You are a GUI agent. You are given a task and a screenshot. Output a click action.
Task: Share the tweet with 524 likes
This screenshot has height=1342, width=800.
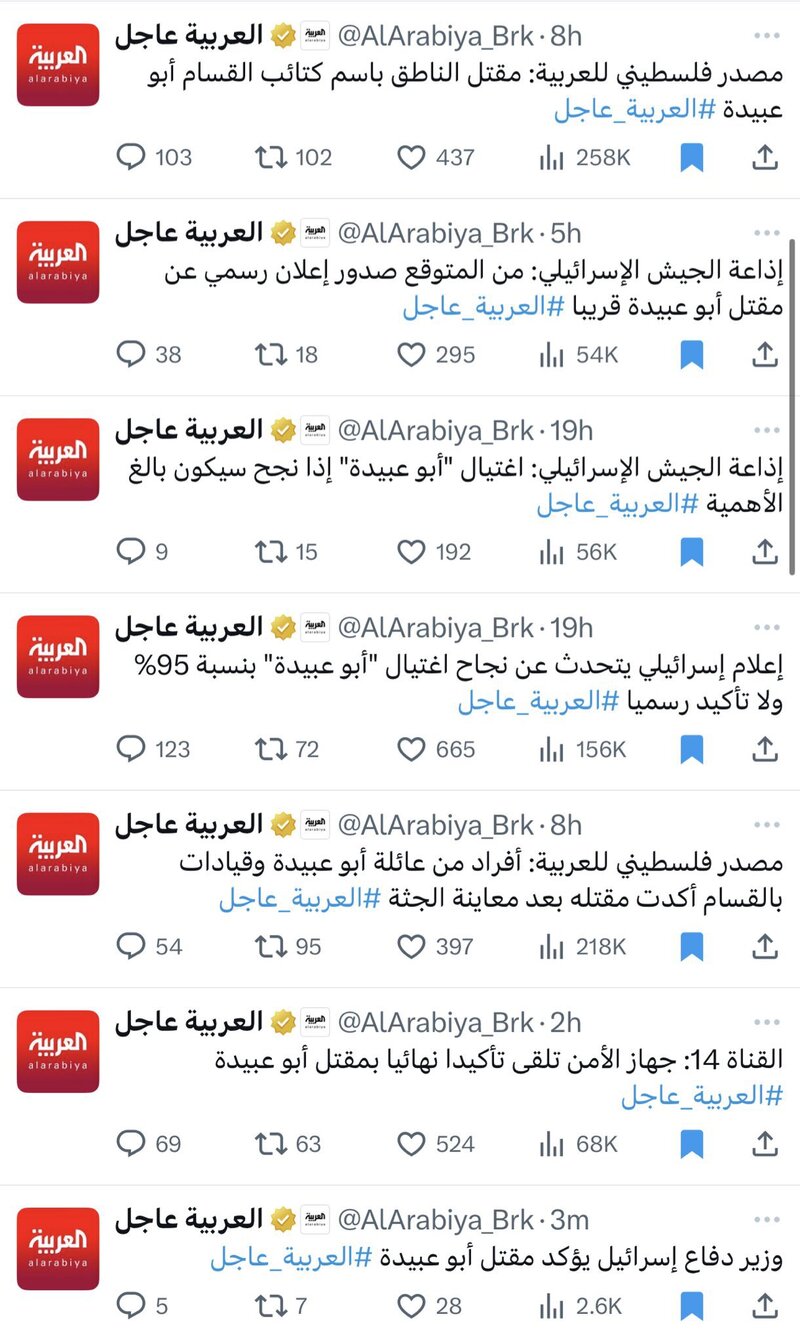pyautogui.click(x=764, y=1143)
